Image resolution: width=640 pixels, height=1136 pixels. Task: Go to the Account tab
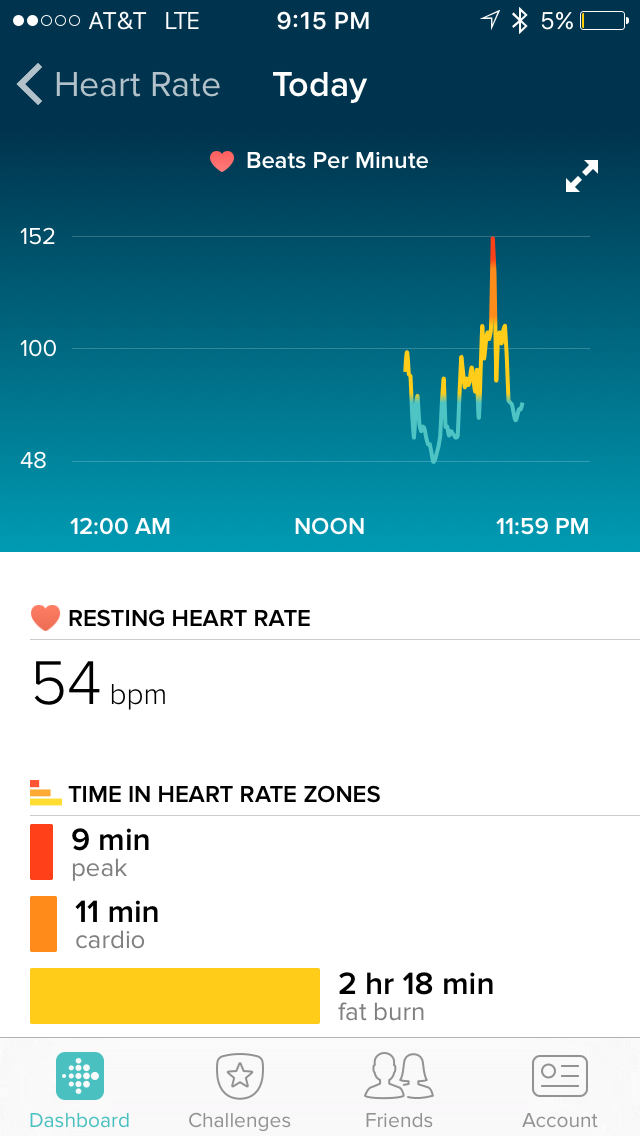(560, 1090)
